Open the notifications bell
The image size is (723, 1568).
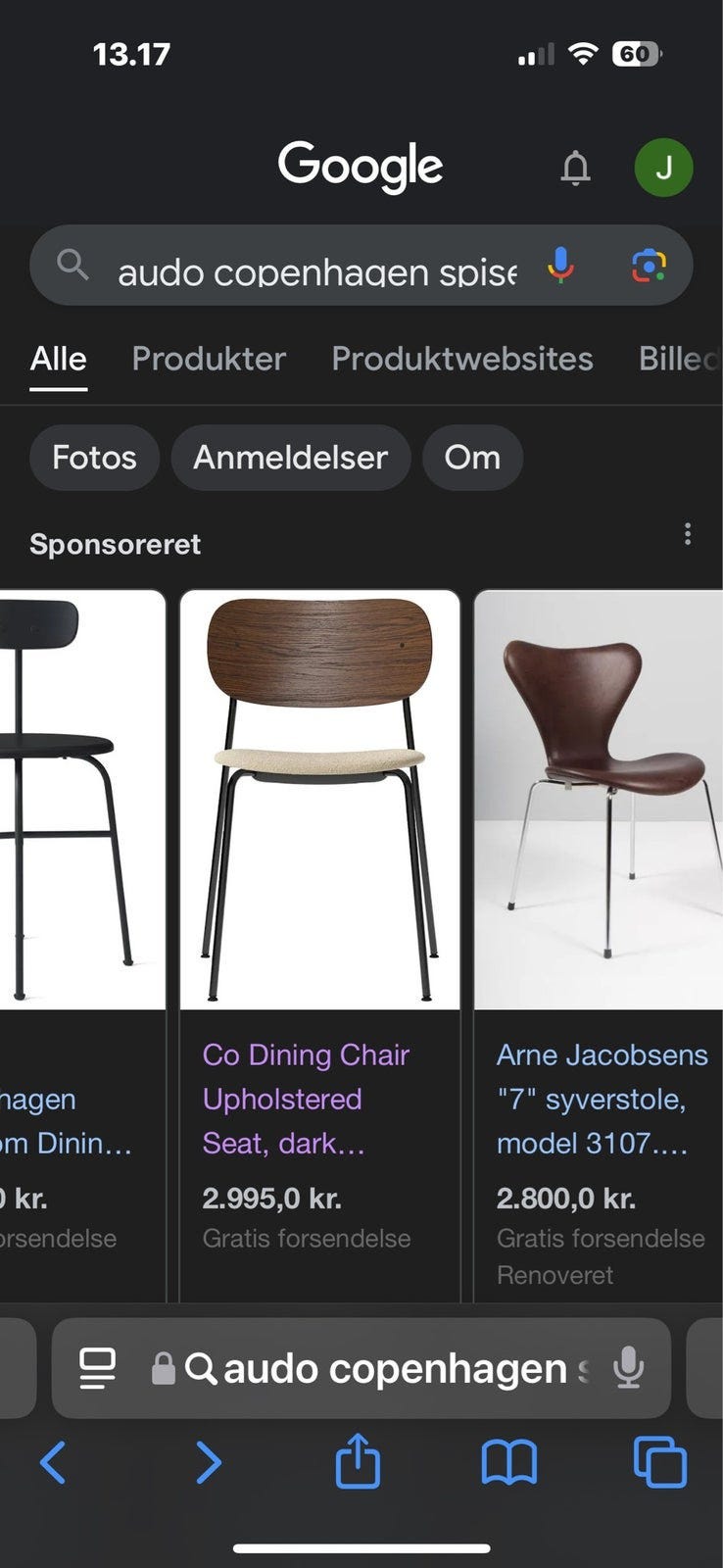(x=576, y=167)
